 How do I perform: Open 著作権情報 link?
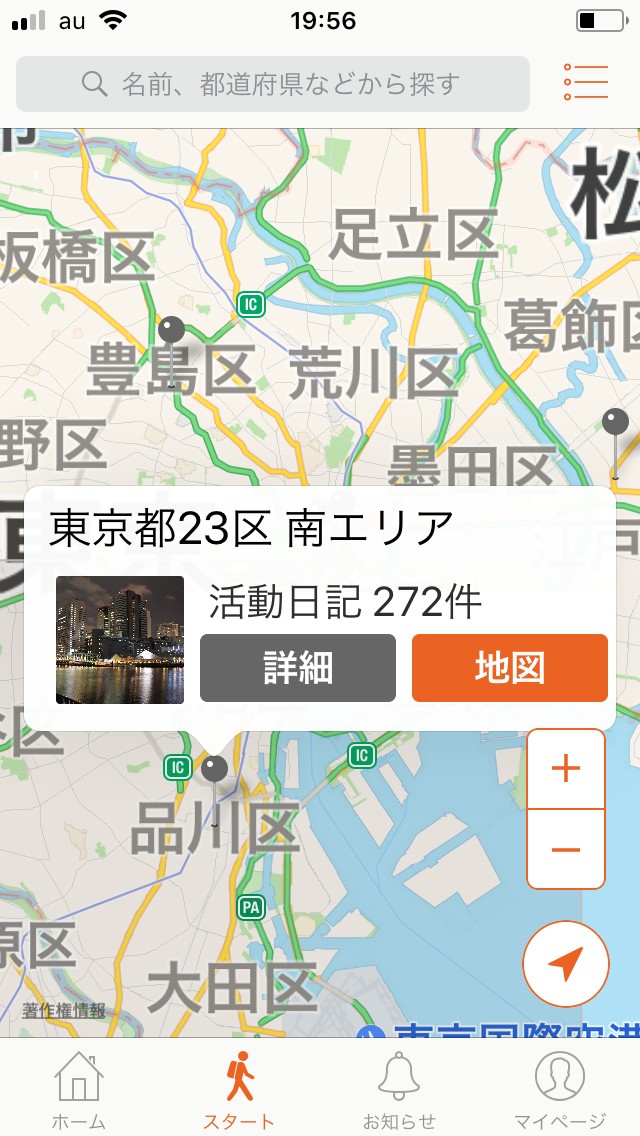point(64,1010)
